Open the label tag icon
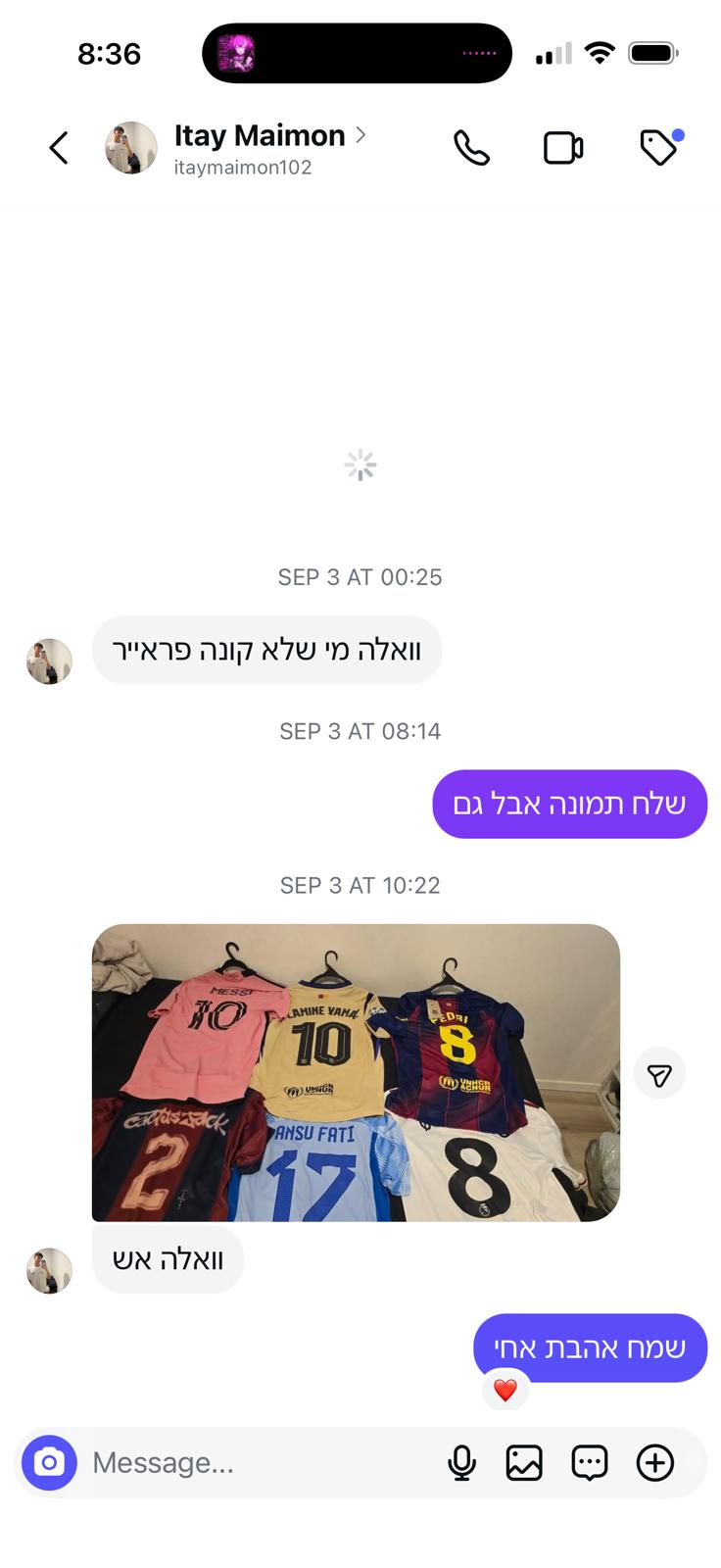The image size is (721, 1568). pos(659,148)
